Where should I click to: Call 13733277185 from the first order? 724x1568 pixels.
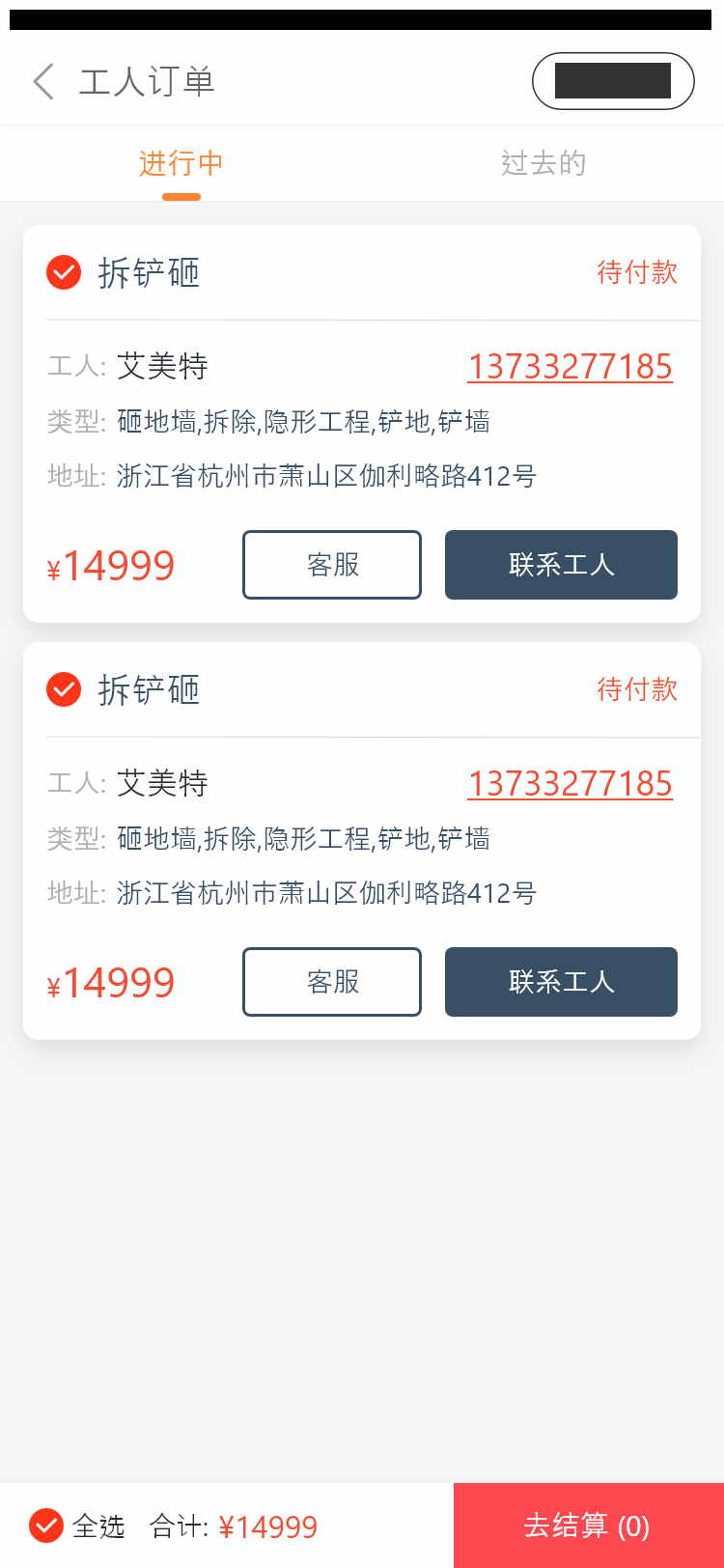click(570, 367)
